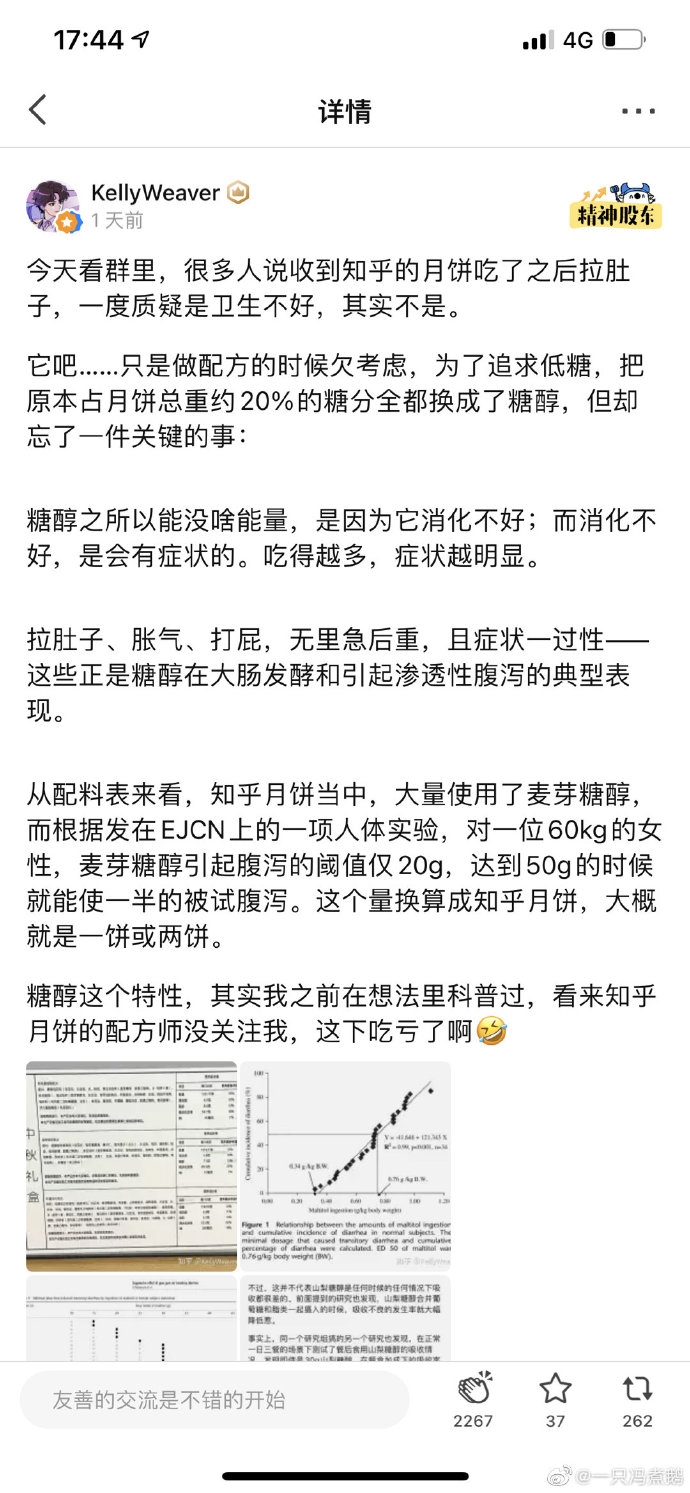Open the ingredient list photo
Image resolution: width=690 pixels, height=1493 pixels.
click(x=131, y=1166)
